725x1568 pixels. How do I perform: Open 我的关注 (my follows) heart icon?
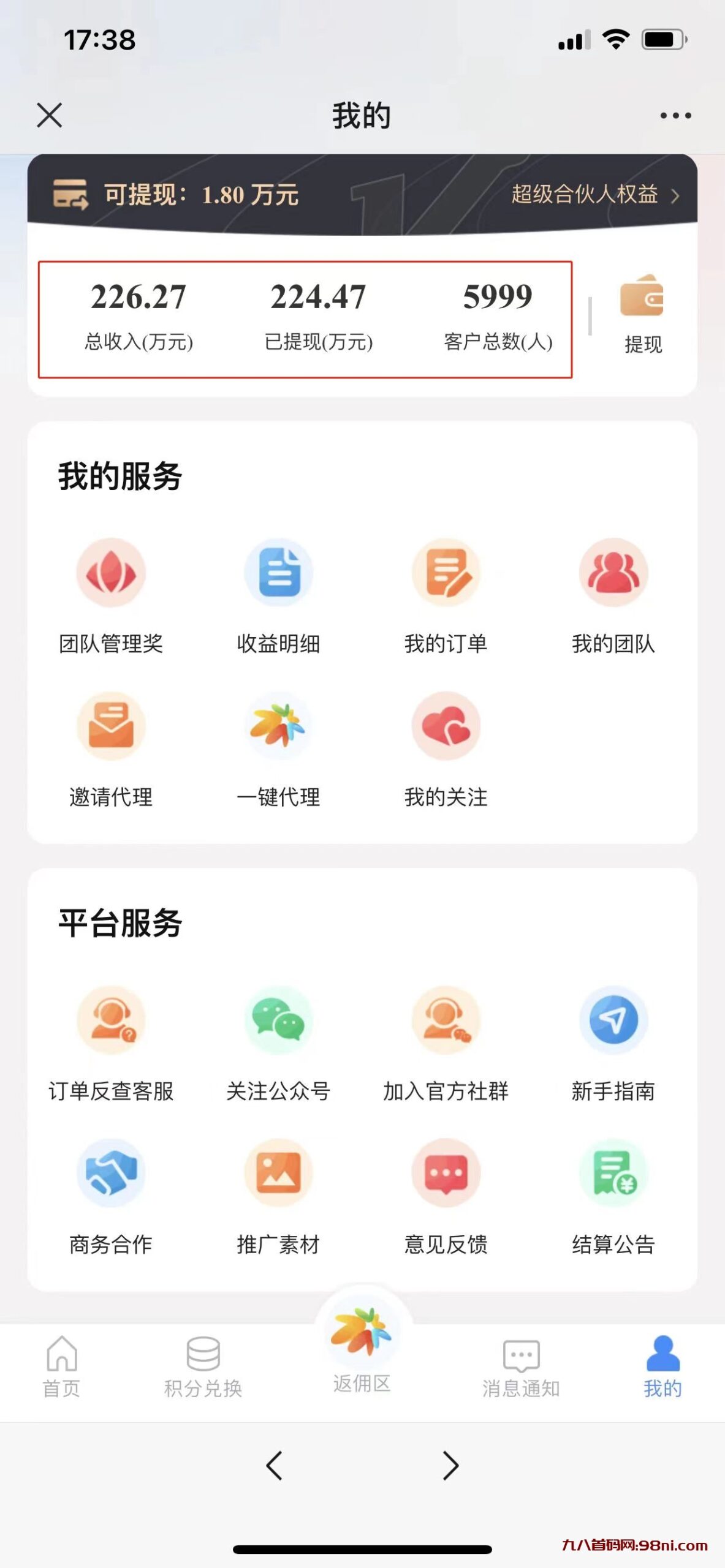(x=447, y=727)
